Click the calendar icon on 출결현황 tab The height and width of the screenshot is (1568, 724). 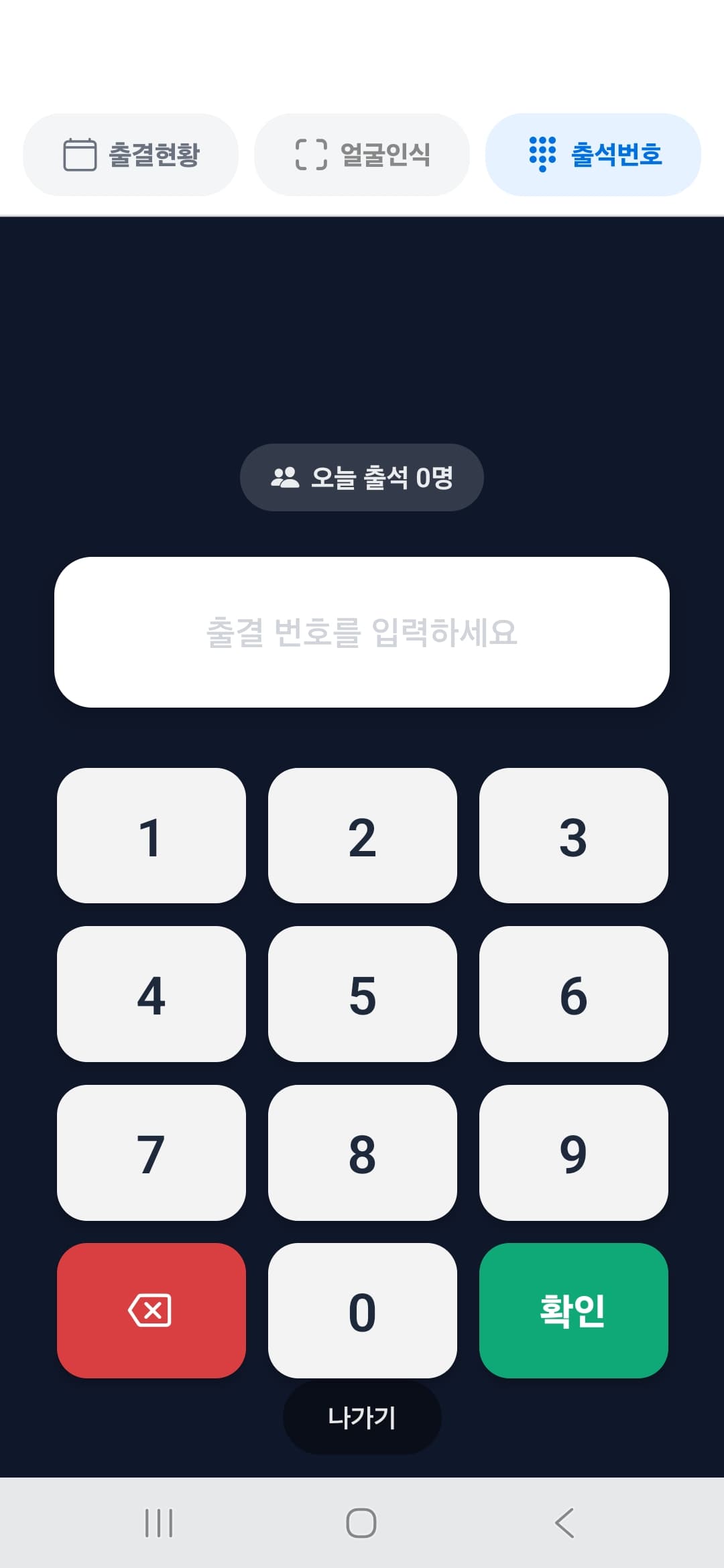pyautogui.click(x=80, y=153)
